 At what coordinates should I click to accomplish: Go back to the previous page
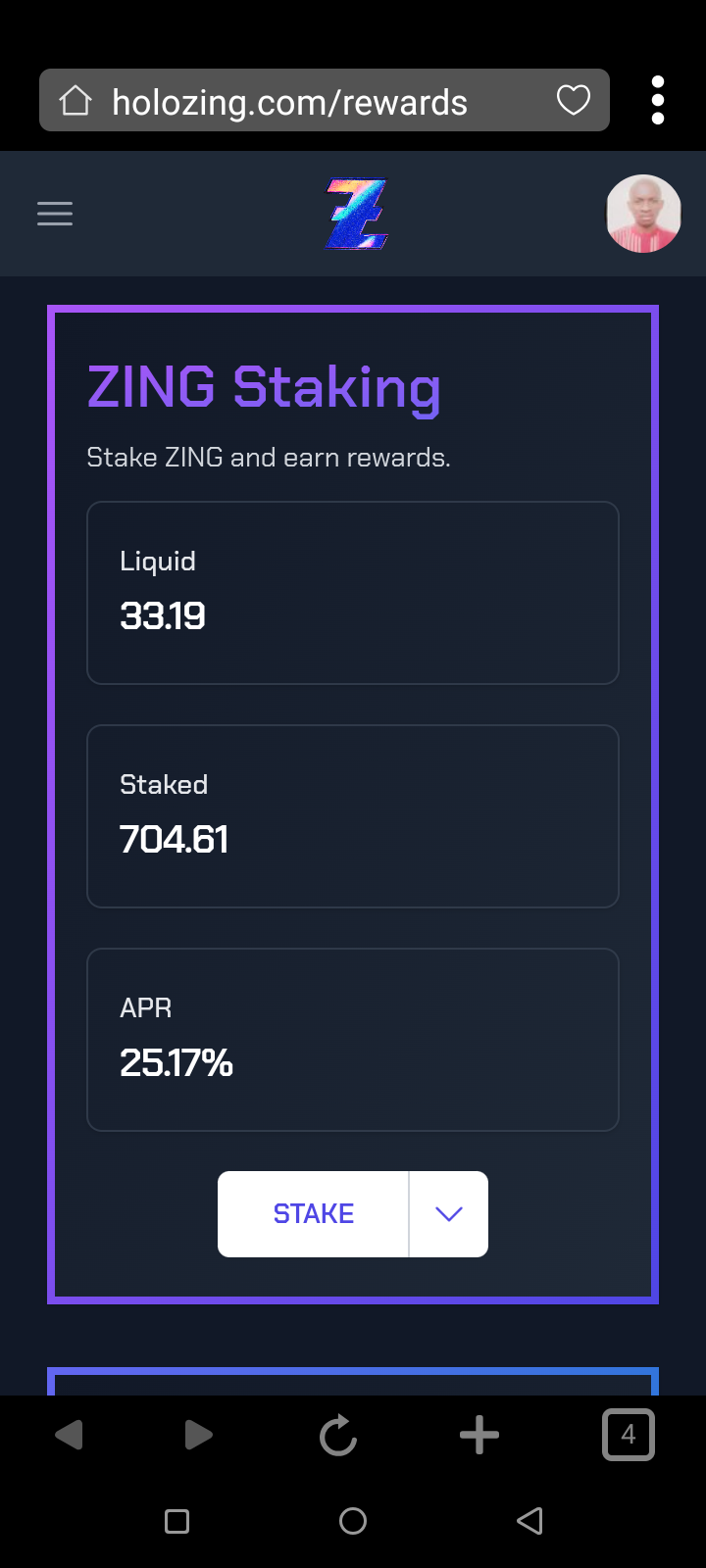tap(69, 1436)
